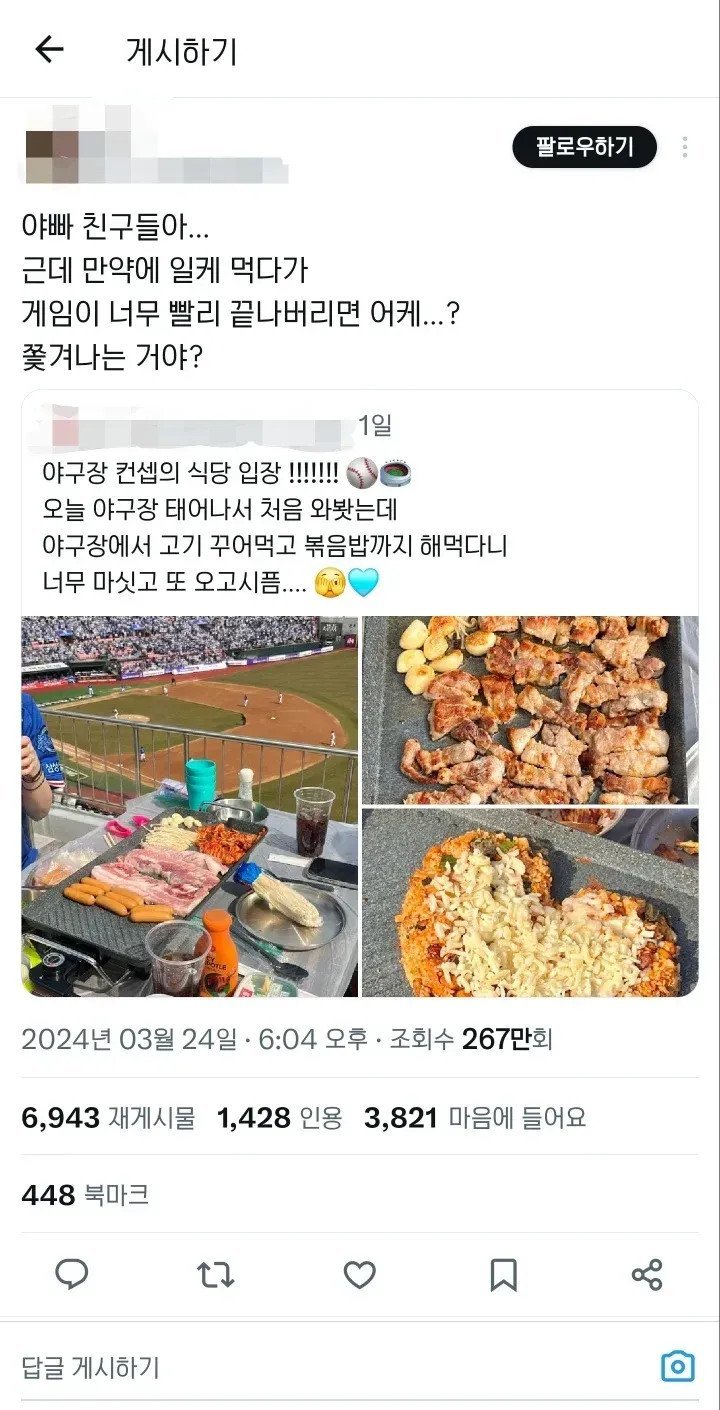View the 1,428 인용 quotes
Viewport: 720px width, 1410px height.
click(x=279, y=1117)
